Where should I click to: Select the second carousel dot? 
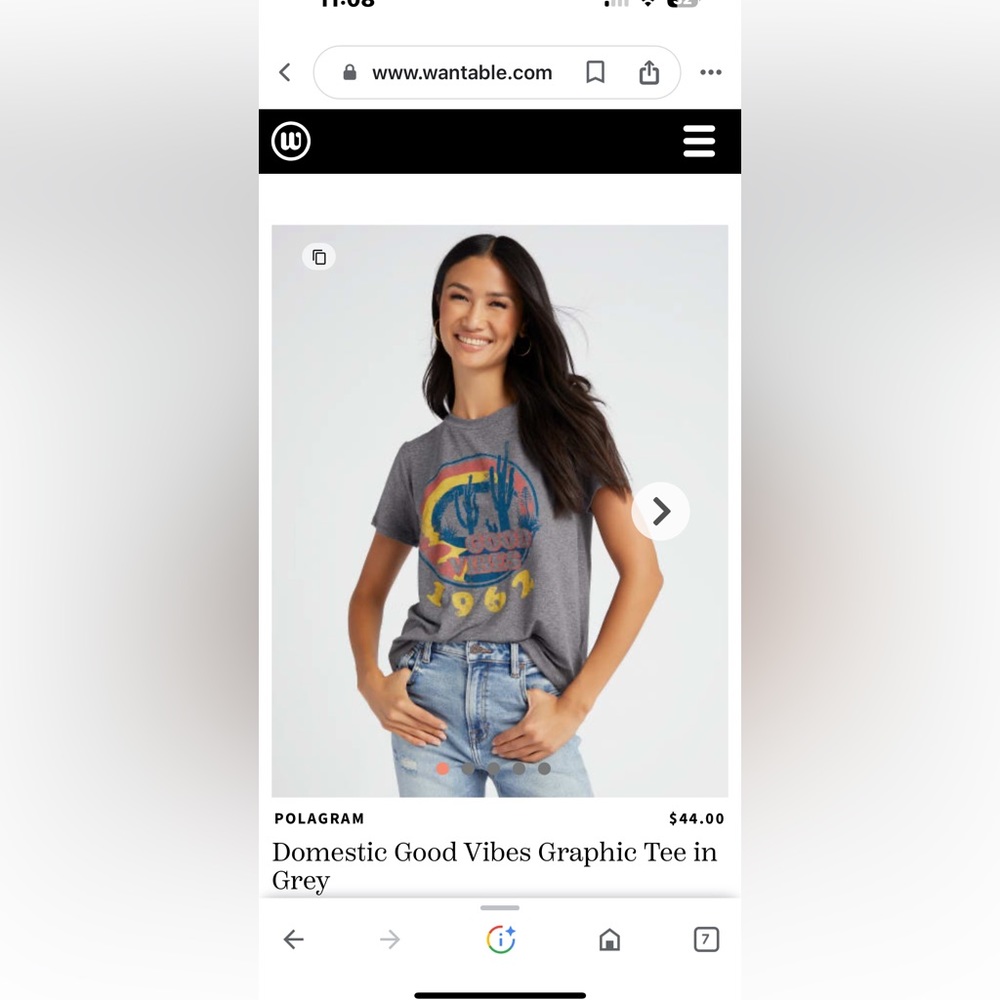[x=468, y=769]
